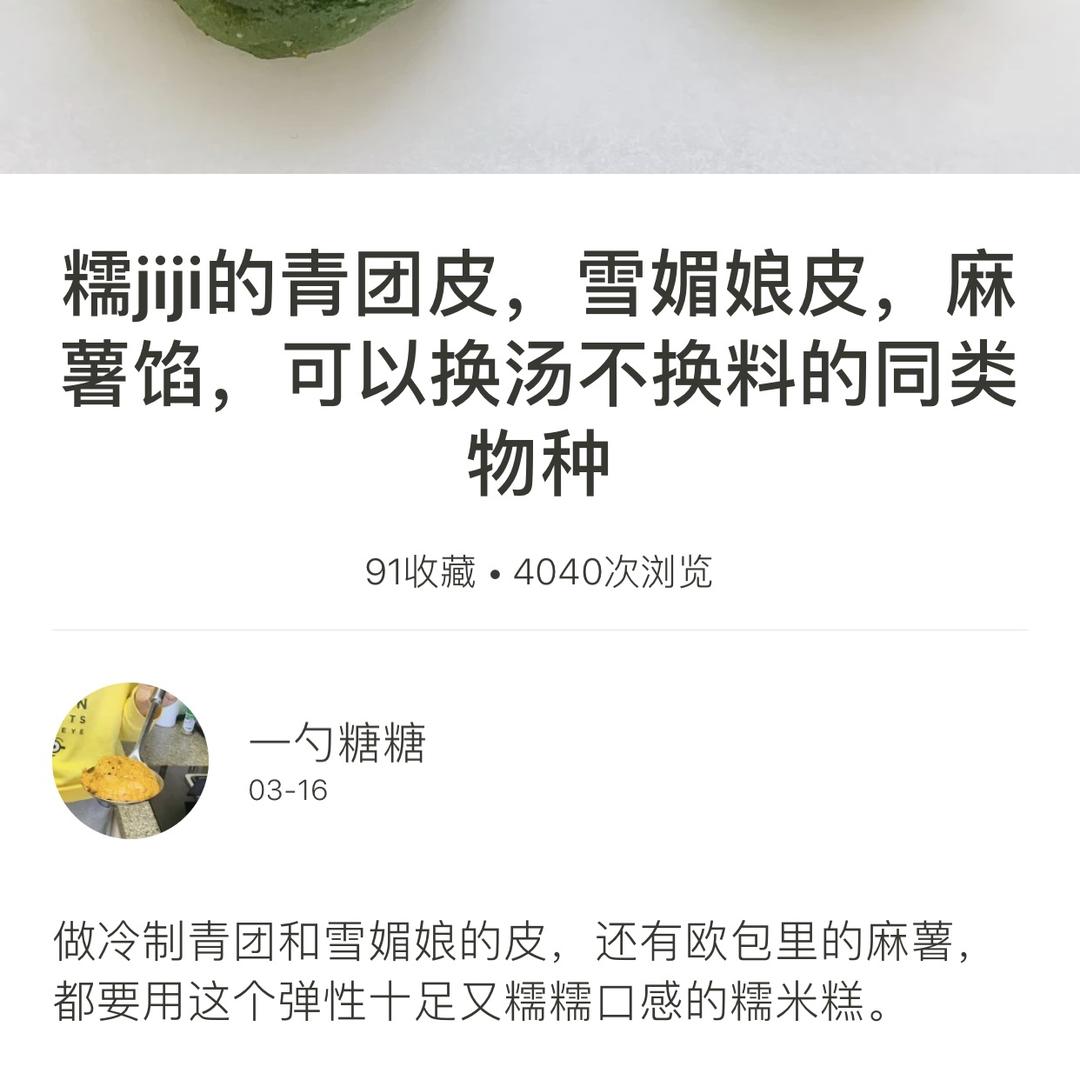The image size is (1080, 1080).
Task: Open 一勺糖糖's profile picture
Action: tap(130, 761)
